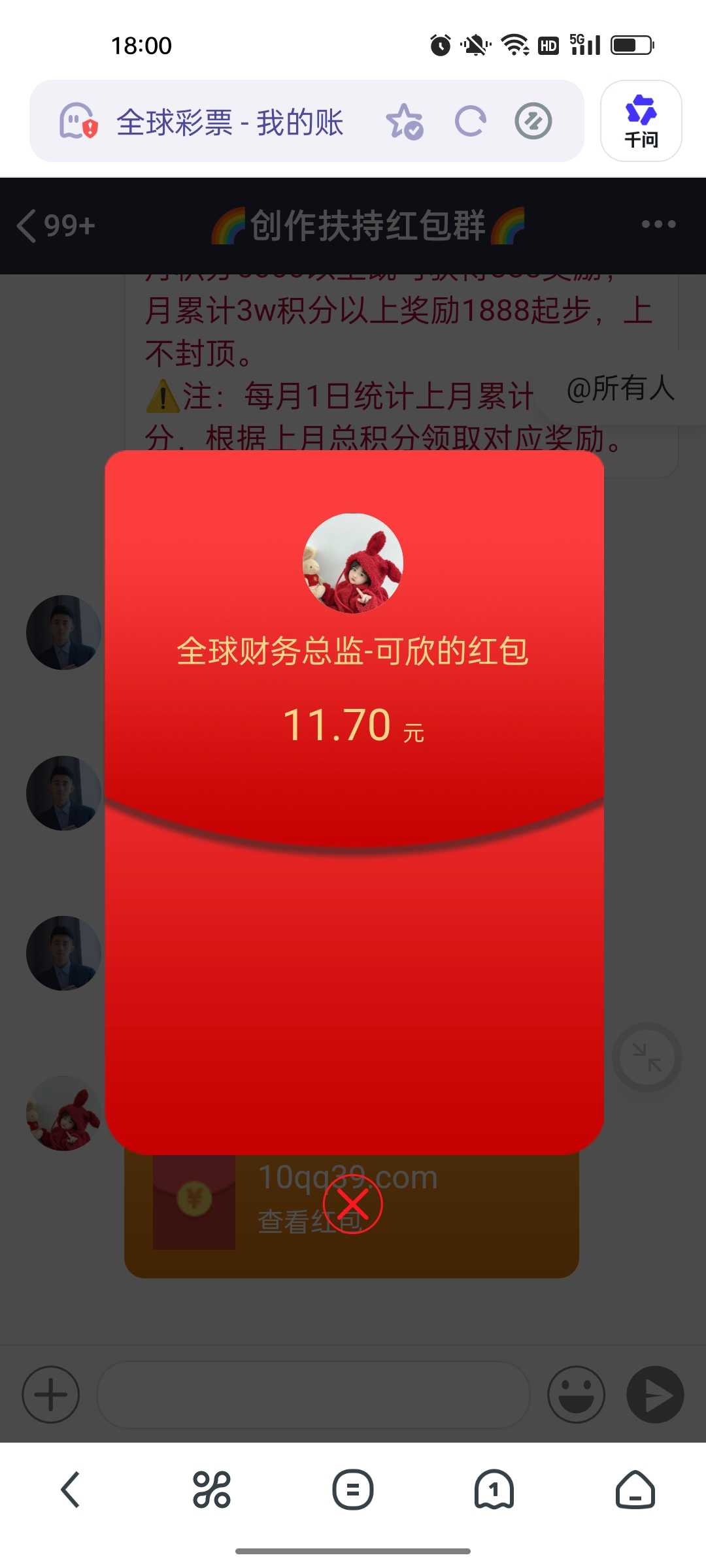The height and width of the screenshot is (1568, 706).
Task: Tap the send arrow icon
Action: [x=656, y=1396]
